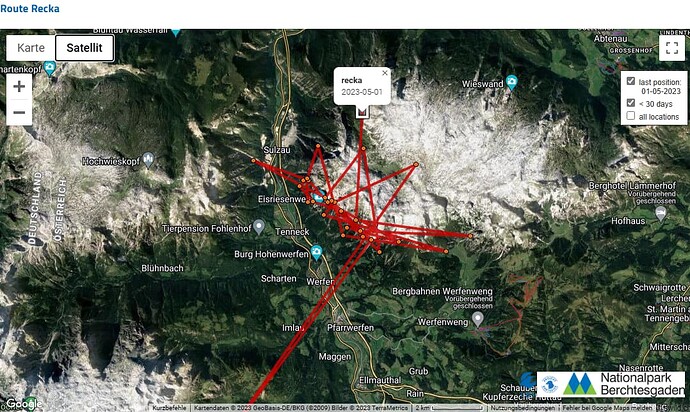This screenshot has height=412, width=690.
Task: Zoom out on the map
Action: pos(19,113)
